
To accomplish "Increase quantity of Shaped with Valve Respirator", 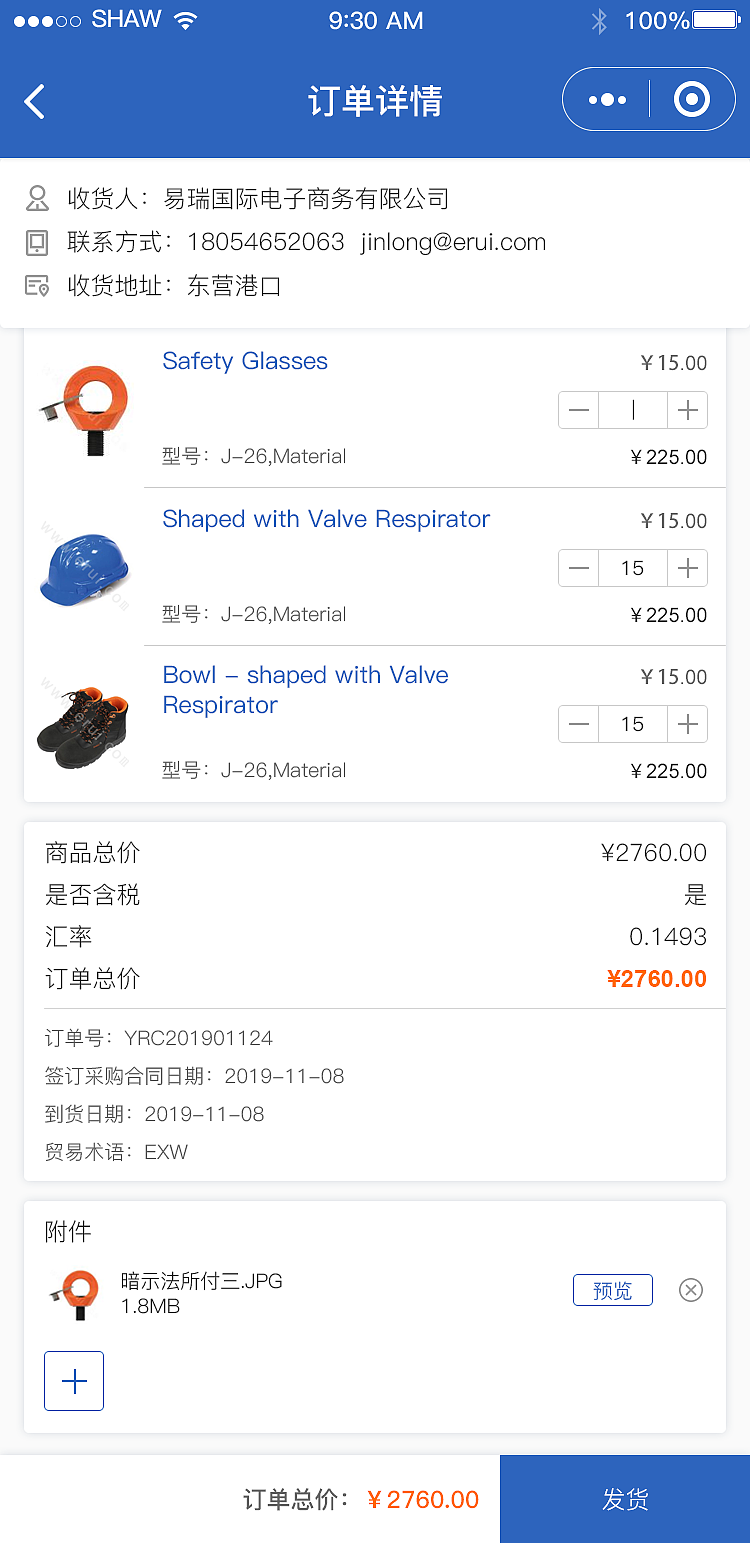I will coord(687,568).
